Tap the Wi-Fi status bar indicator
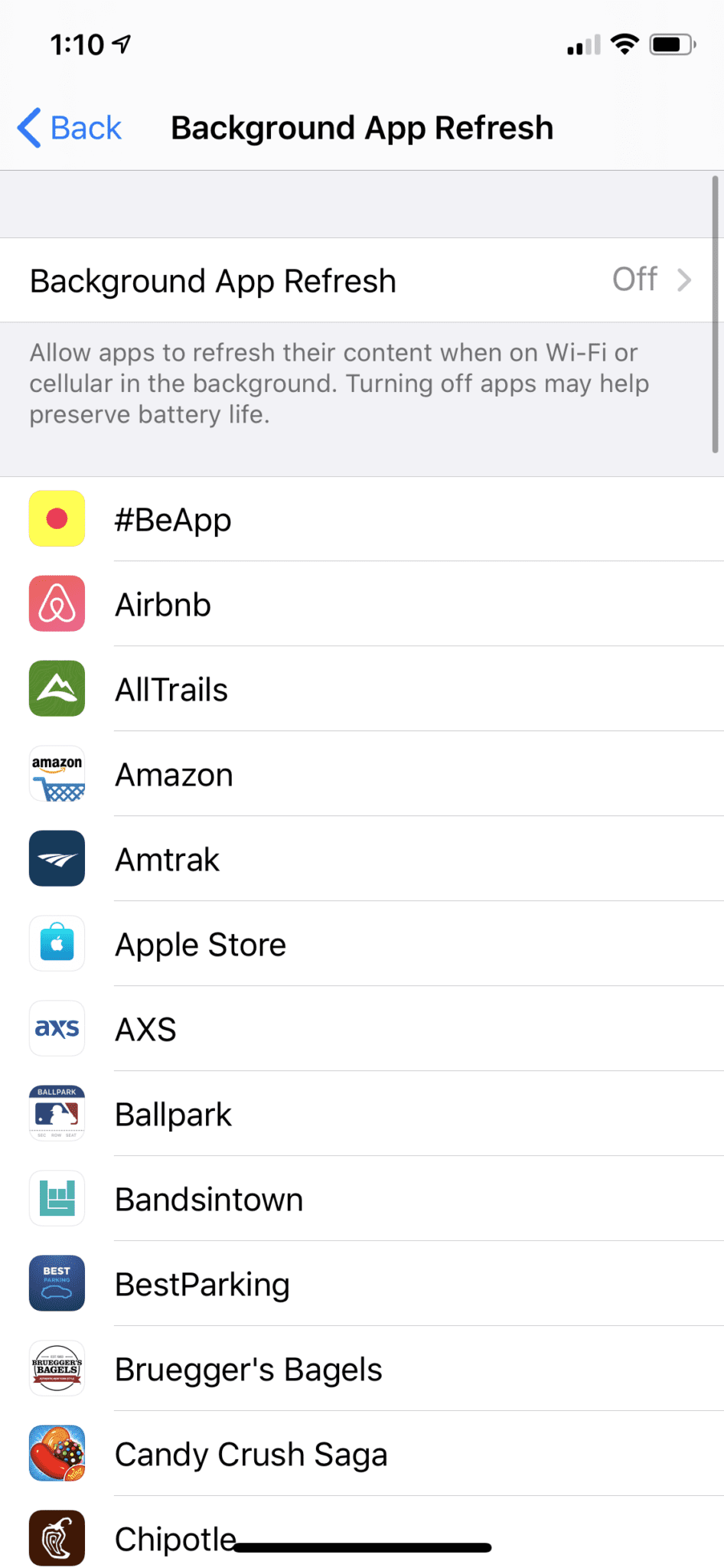The image size is (724, 1568). [625, 44]
